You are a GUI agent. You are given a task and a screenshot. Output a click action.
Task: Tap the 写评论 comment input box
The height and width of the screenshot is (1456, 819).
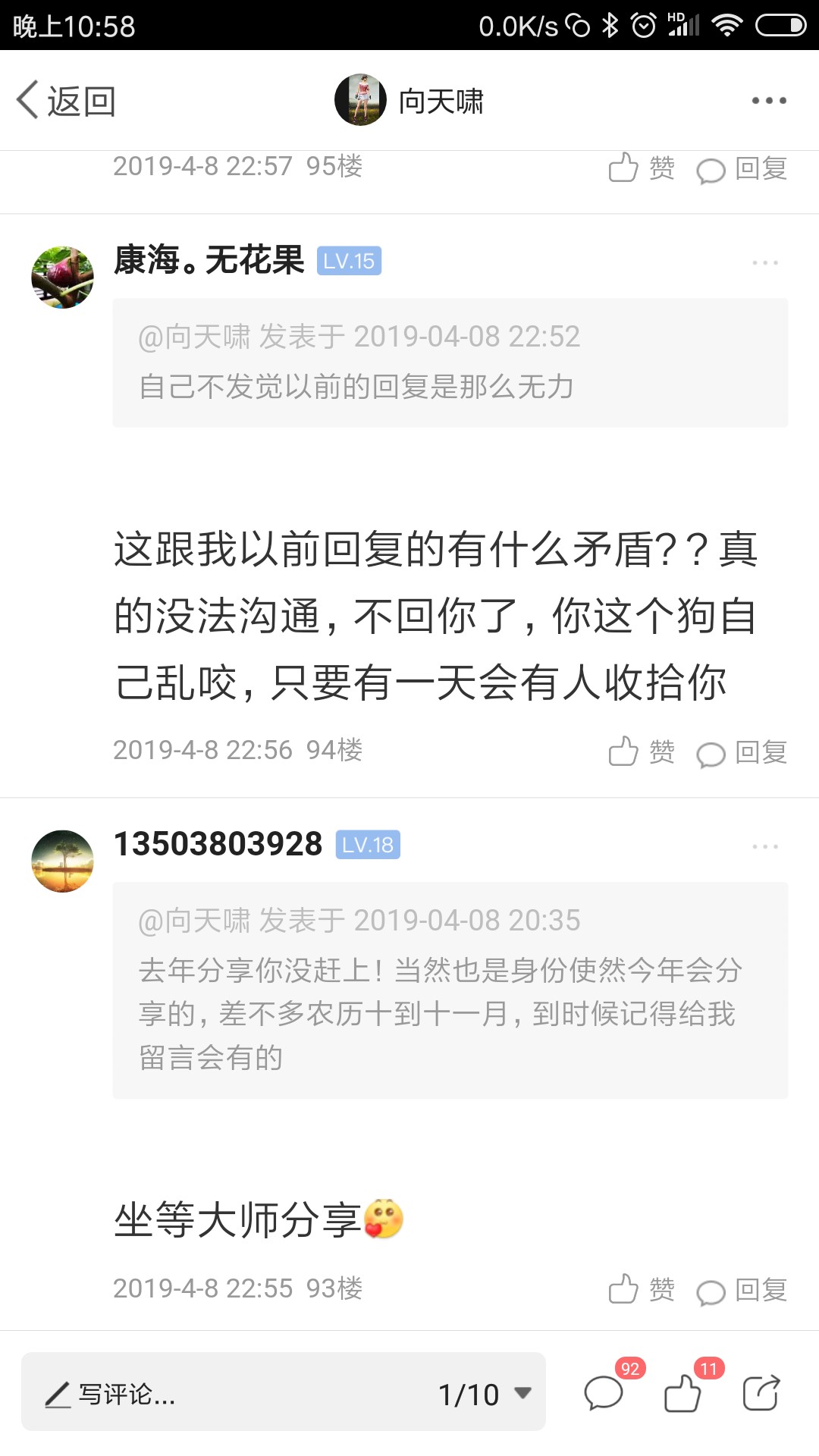tap(220, 1393)
